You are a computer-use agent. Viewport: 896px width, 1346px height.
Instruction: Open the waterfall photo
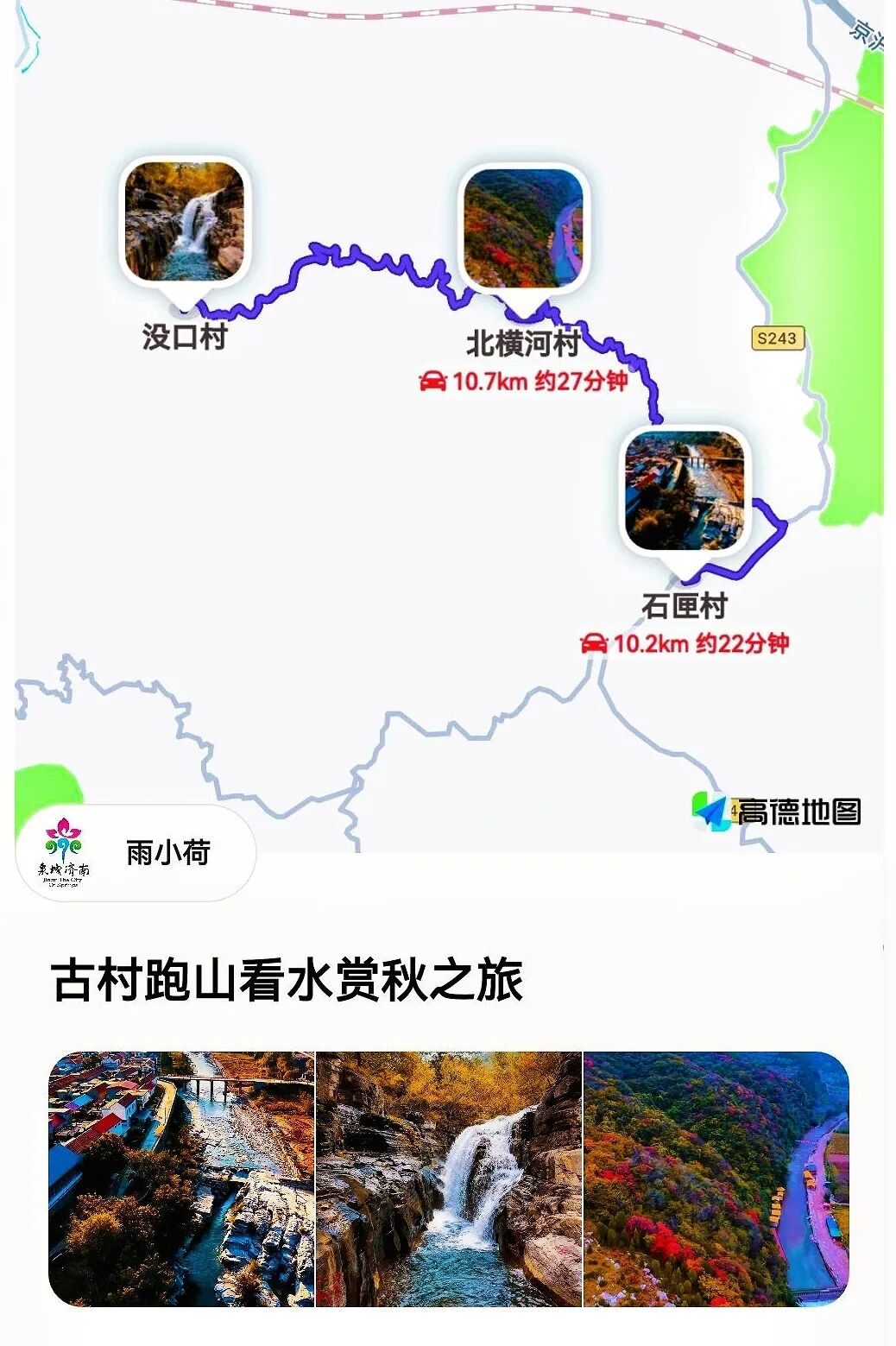pyautogui.click(x=449, y=1178)
